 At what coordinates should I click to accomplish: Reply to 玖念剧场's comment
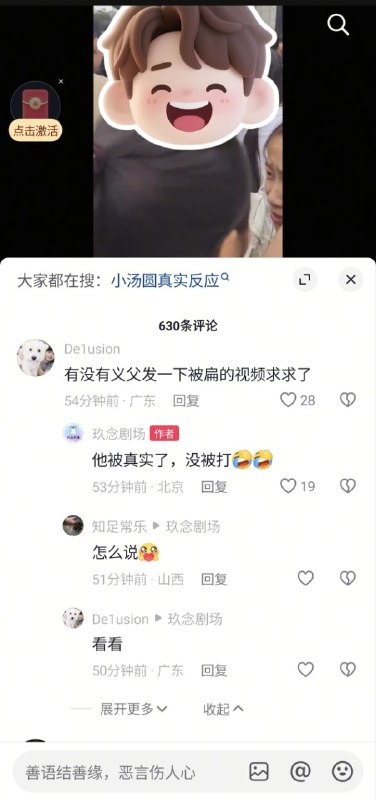tap(214, 487)
